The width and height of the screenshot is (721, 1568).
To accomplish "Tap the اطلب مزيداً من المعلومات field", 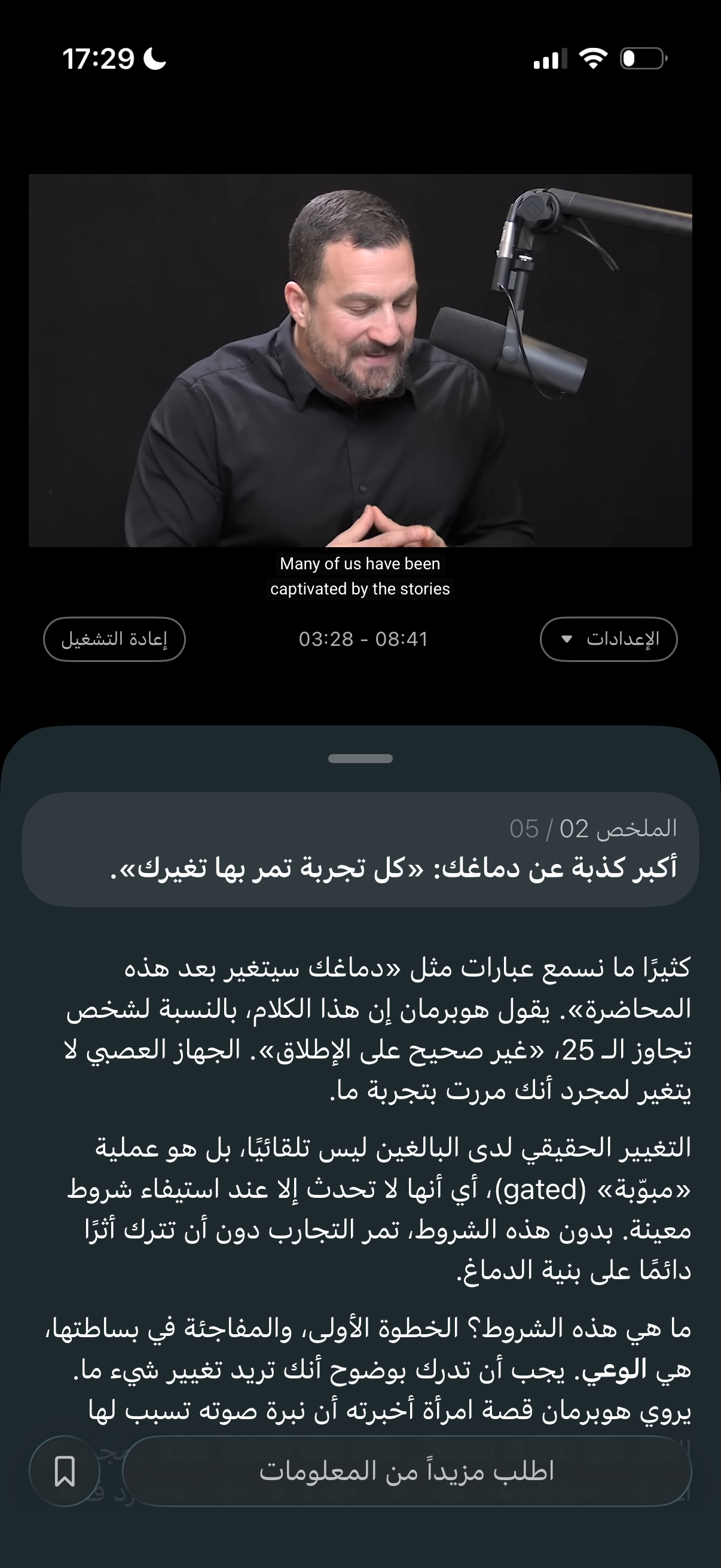I will [407, 1471].
